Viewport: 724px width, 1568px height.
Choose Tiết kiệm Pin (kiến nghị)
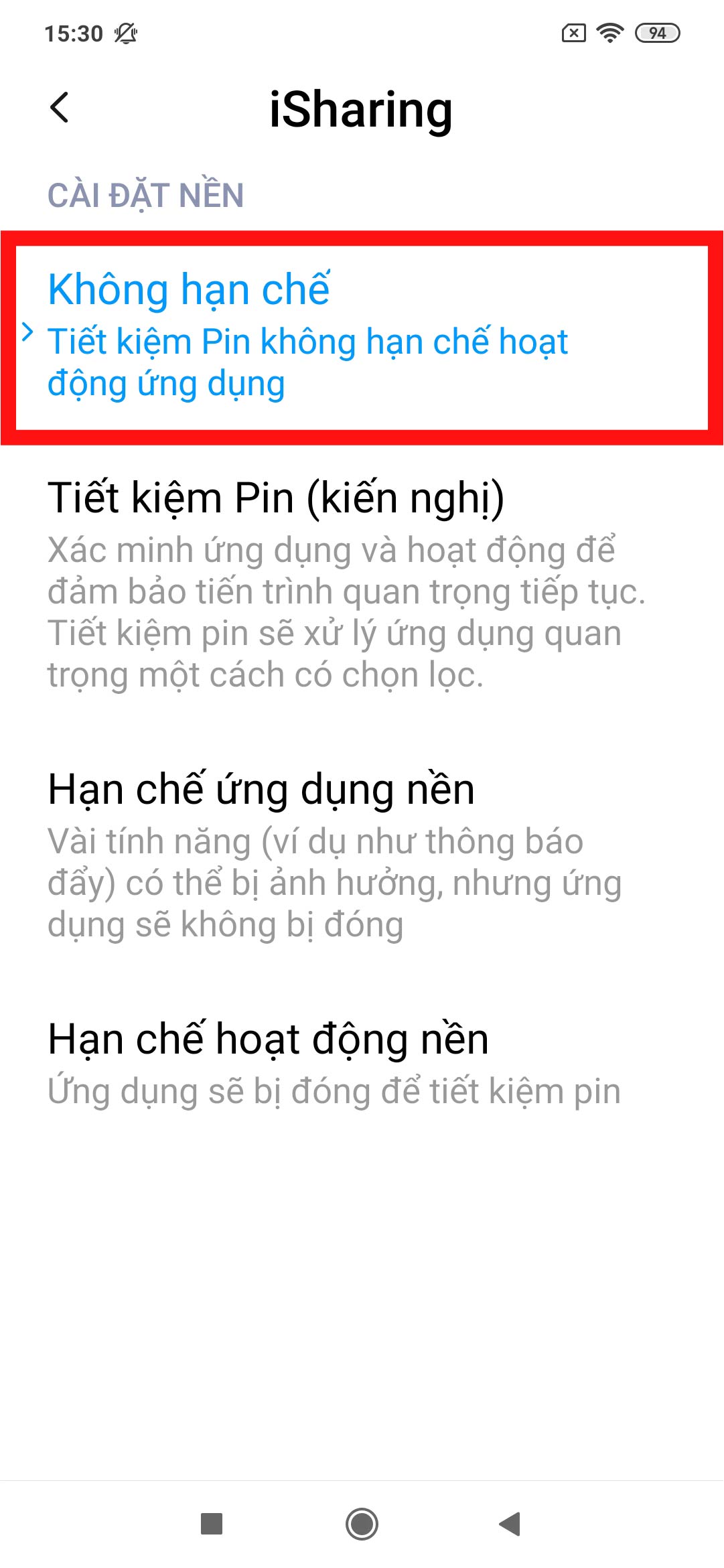click(x=362, y=583)
